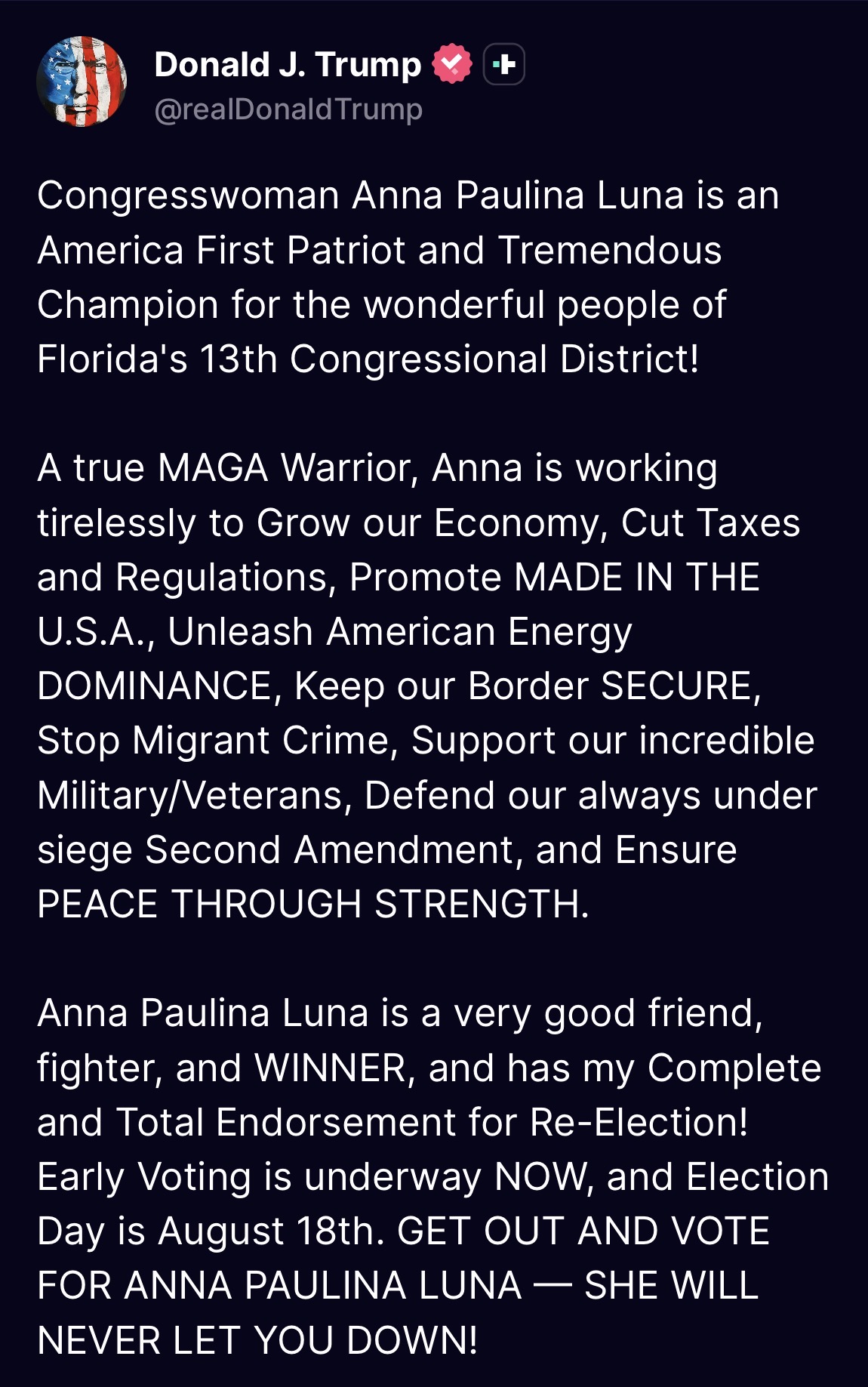This screenshot has width=868, height=1387.
Task: Open the @realDonaldTrump handle
Action: (288, 109)
